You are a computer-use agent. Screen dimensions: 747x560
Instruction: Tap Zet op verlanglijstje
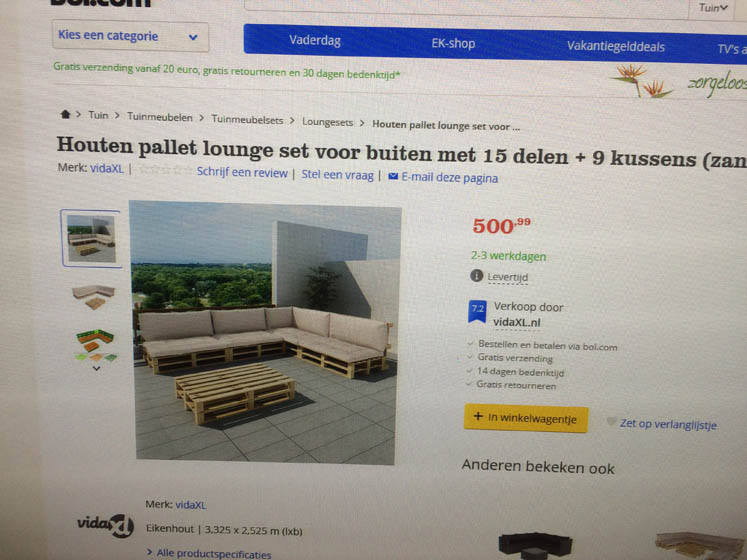click(667, 424)
